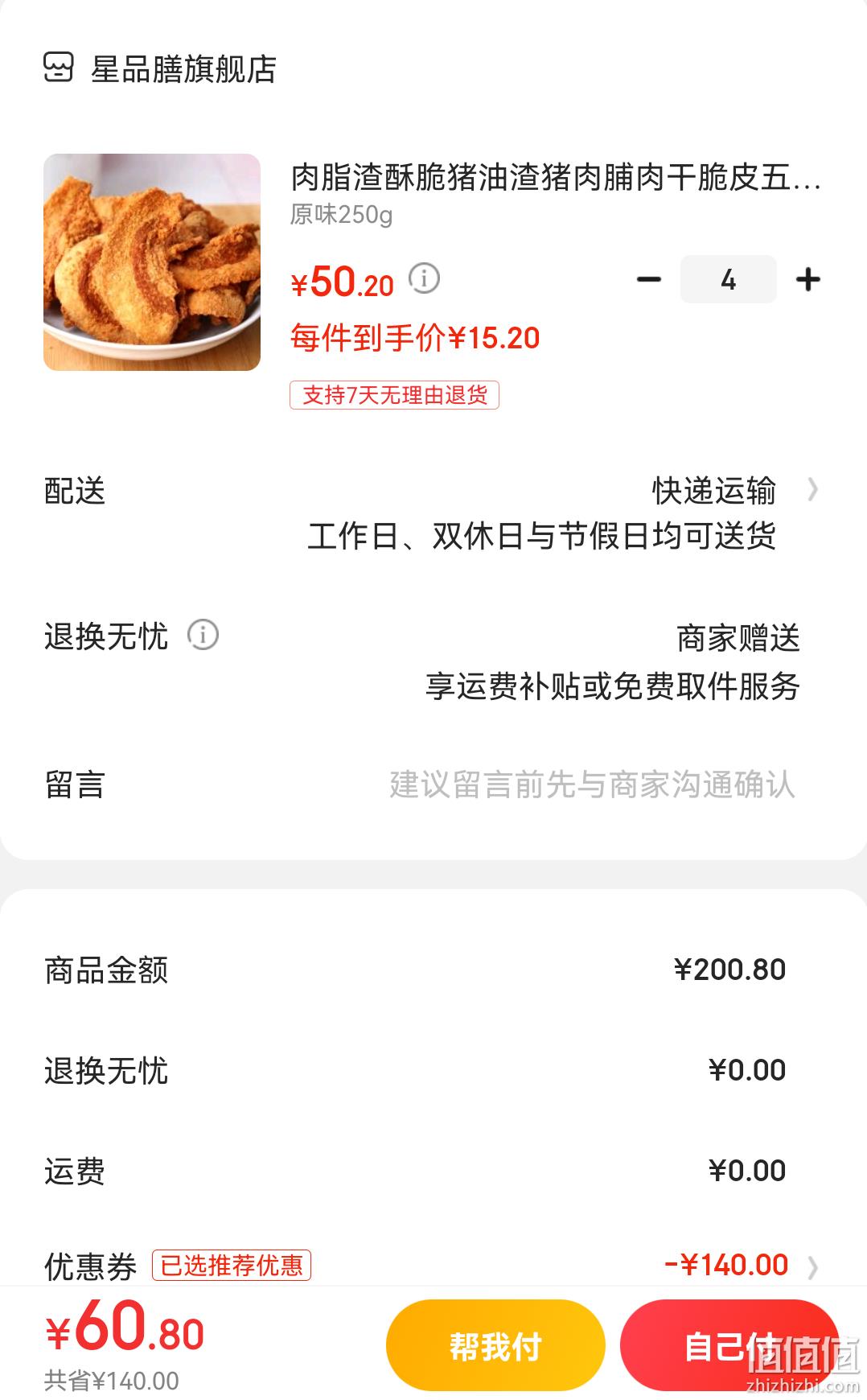Open the 优惠券 coupon selection row
867x1400 pixels.
(x=433, y=1266)
